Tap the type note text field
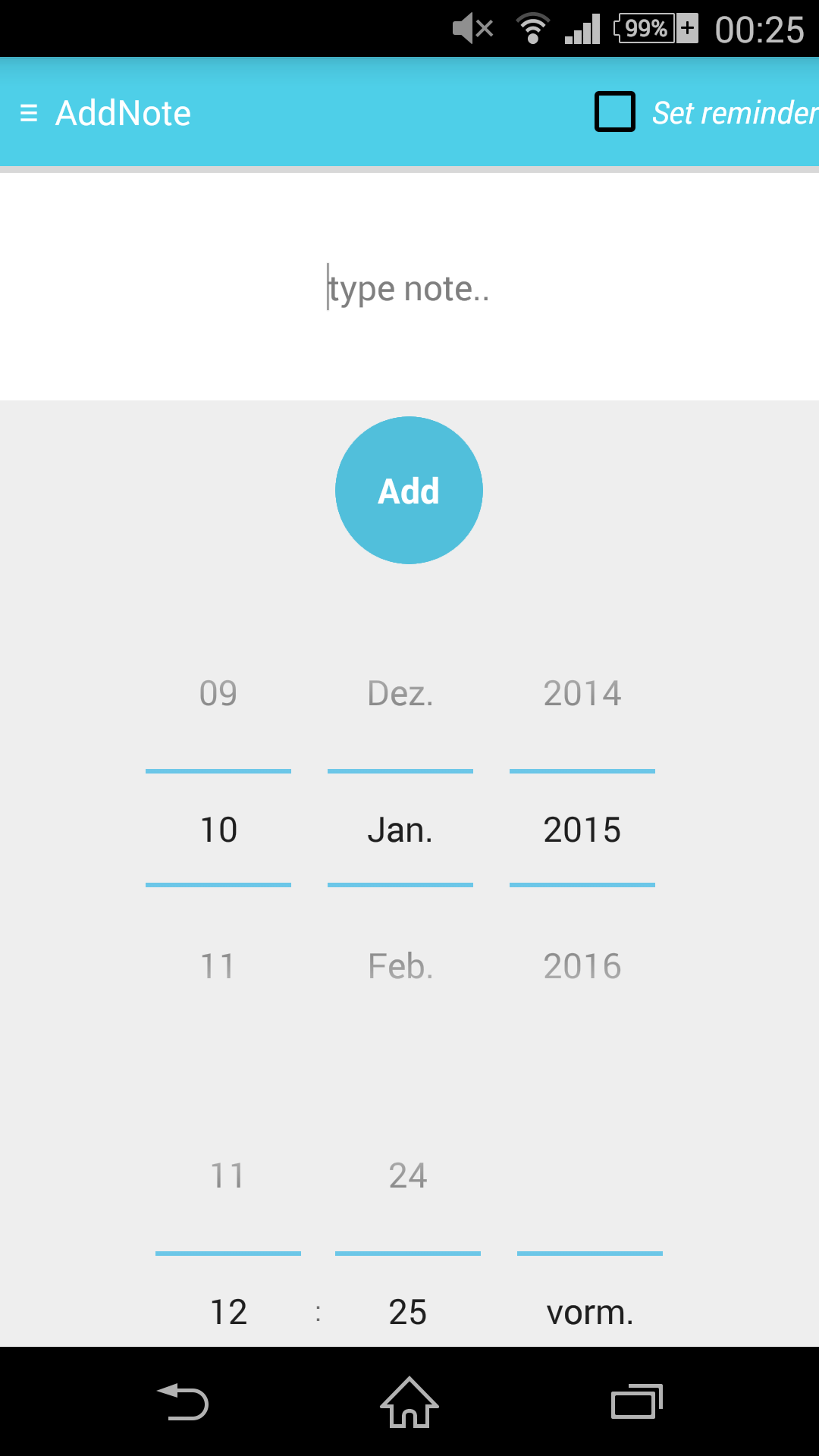The width and height of the screenshot is (819, 1456). (x=409, y=288)
